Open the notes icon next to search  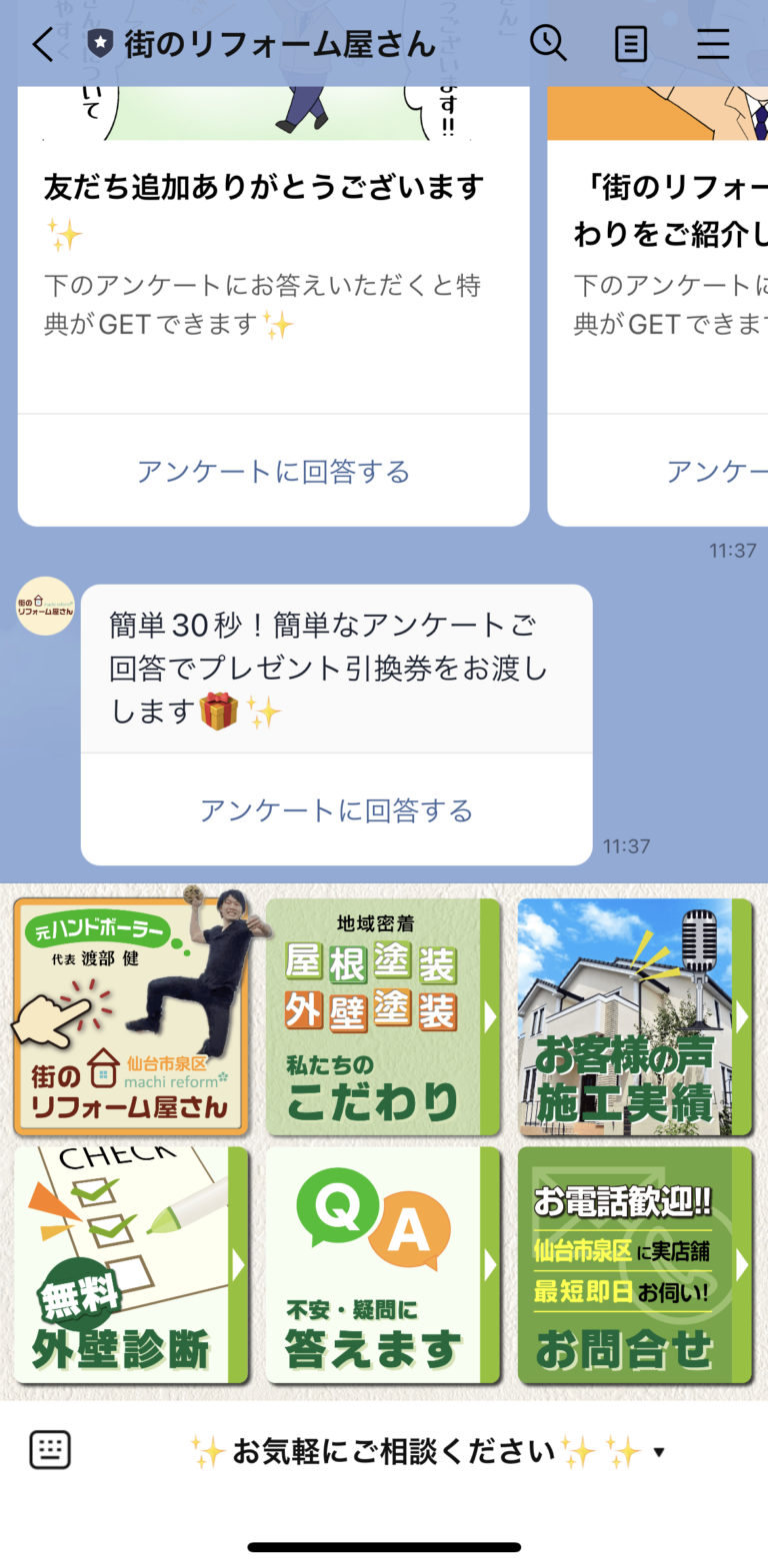[x=630, y=44]
